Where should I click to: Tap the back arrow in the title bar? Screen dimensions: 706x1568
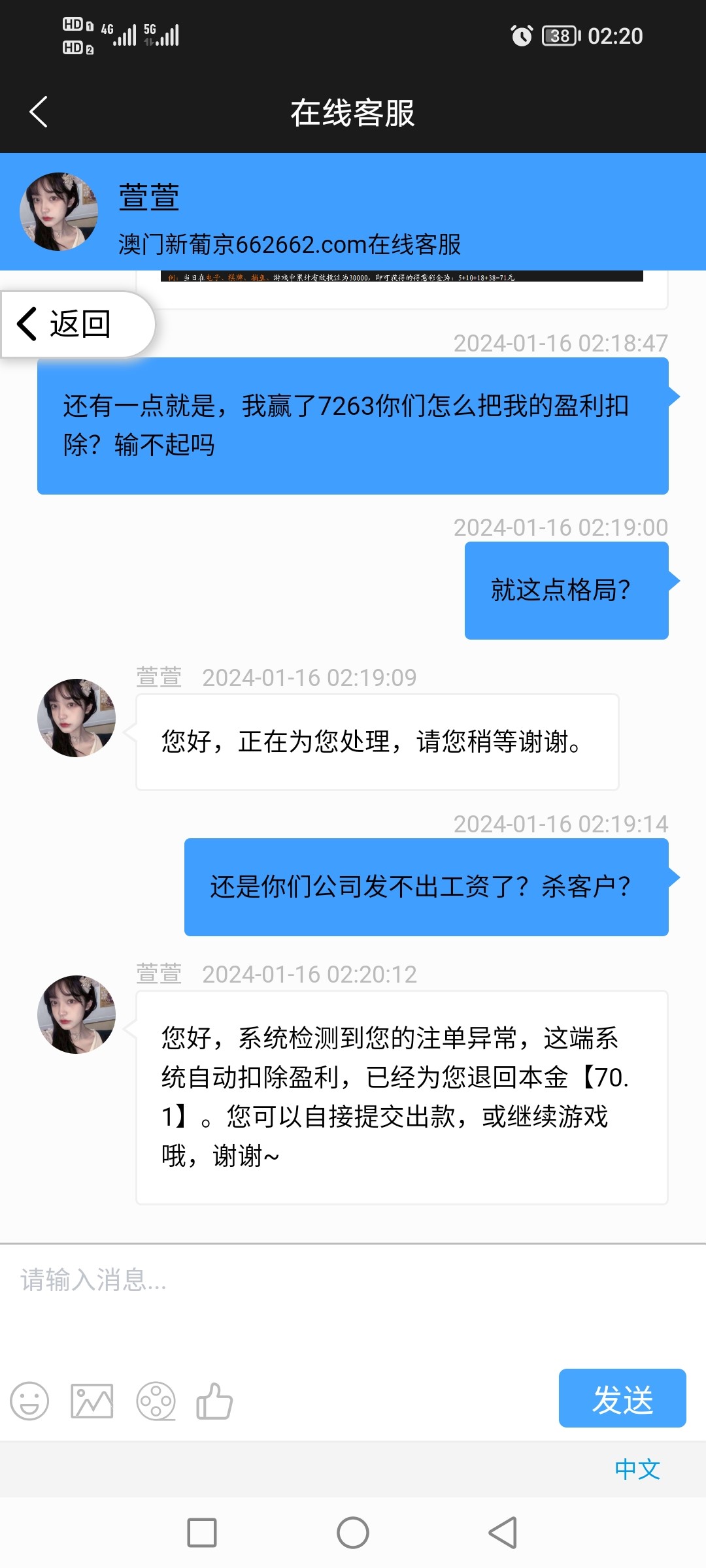tap(39, 112)
